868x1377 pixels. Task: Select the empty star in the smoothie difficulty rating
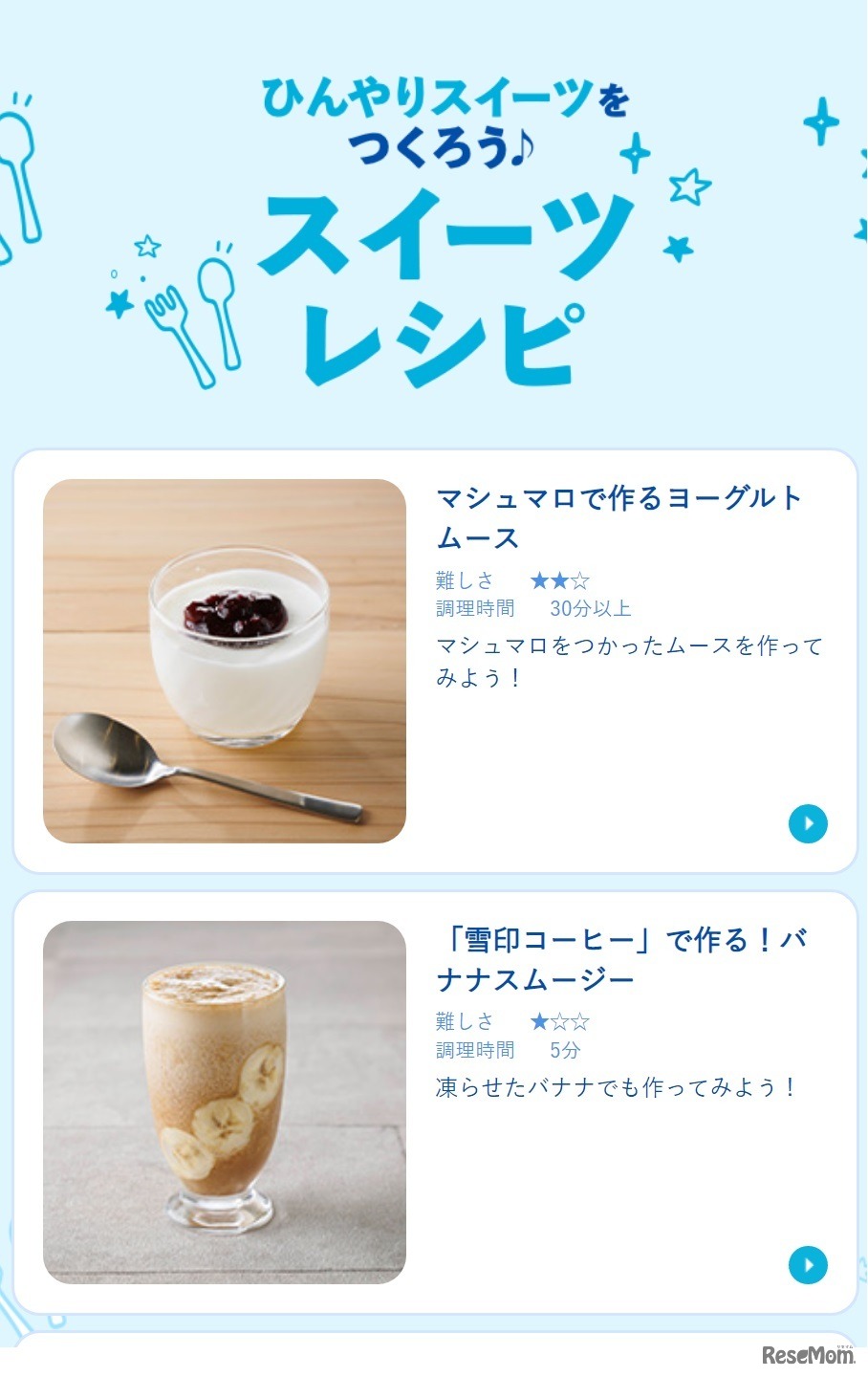pyautogui.click(x=557, y=1020)
